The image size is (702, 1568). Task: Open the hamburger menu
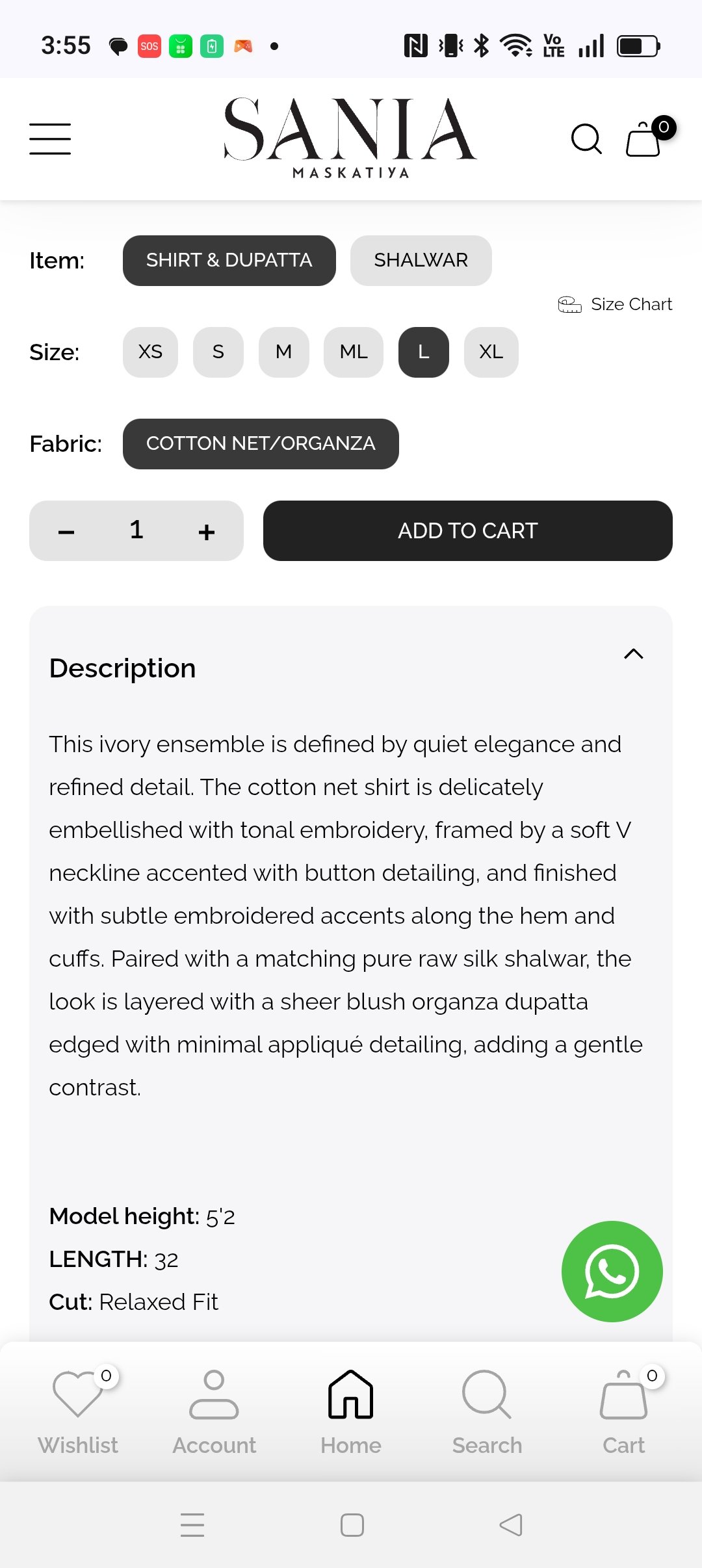coord(50,138)
